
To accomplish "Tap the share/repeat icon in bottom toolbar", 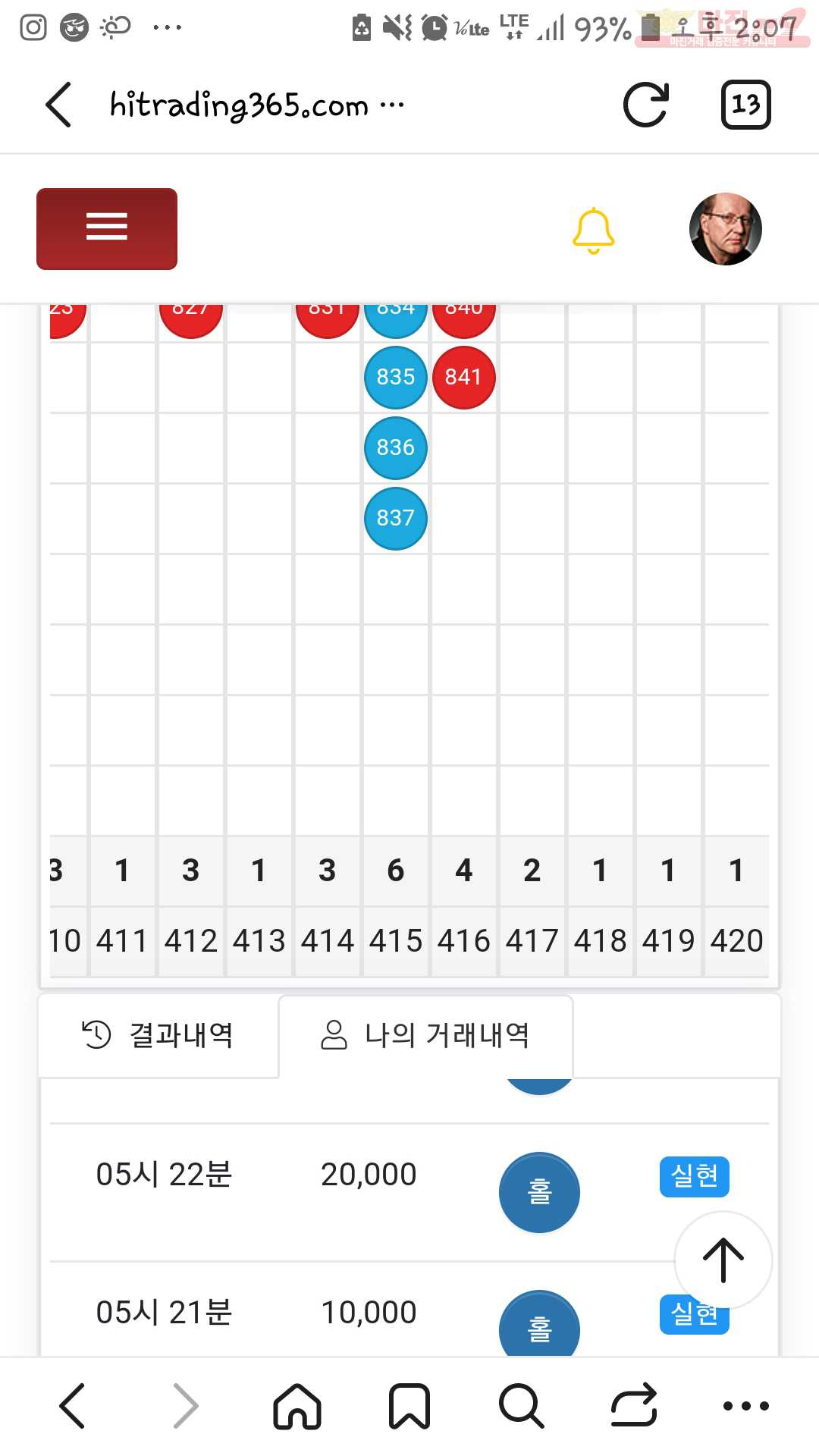I will point(633,1405).
